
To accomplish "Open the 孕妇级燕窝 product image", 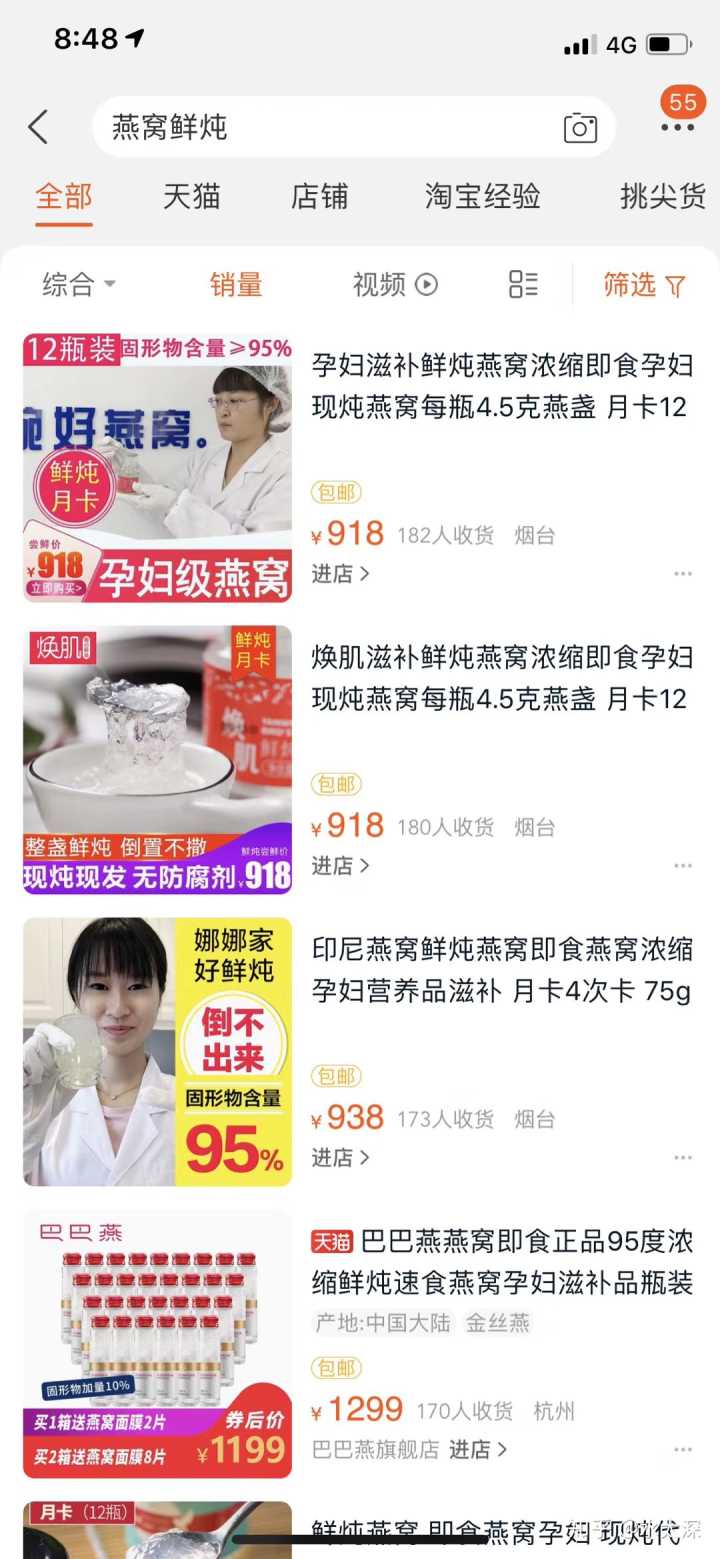I will 158,468.
